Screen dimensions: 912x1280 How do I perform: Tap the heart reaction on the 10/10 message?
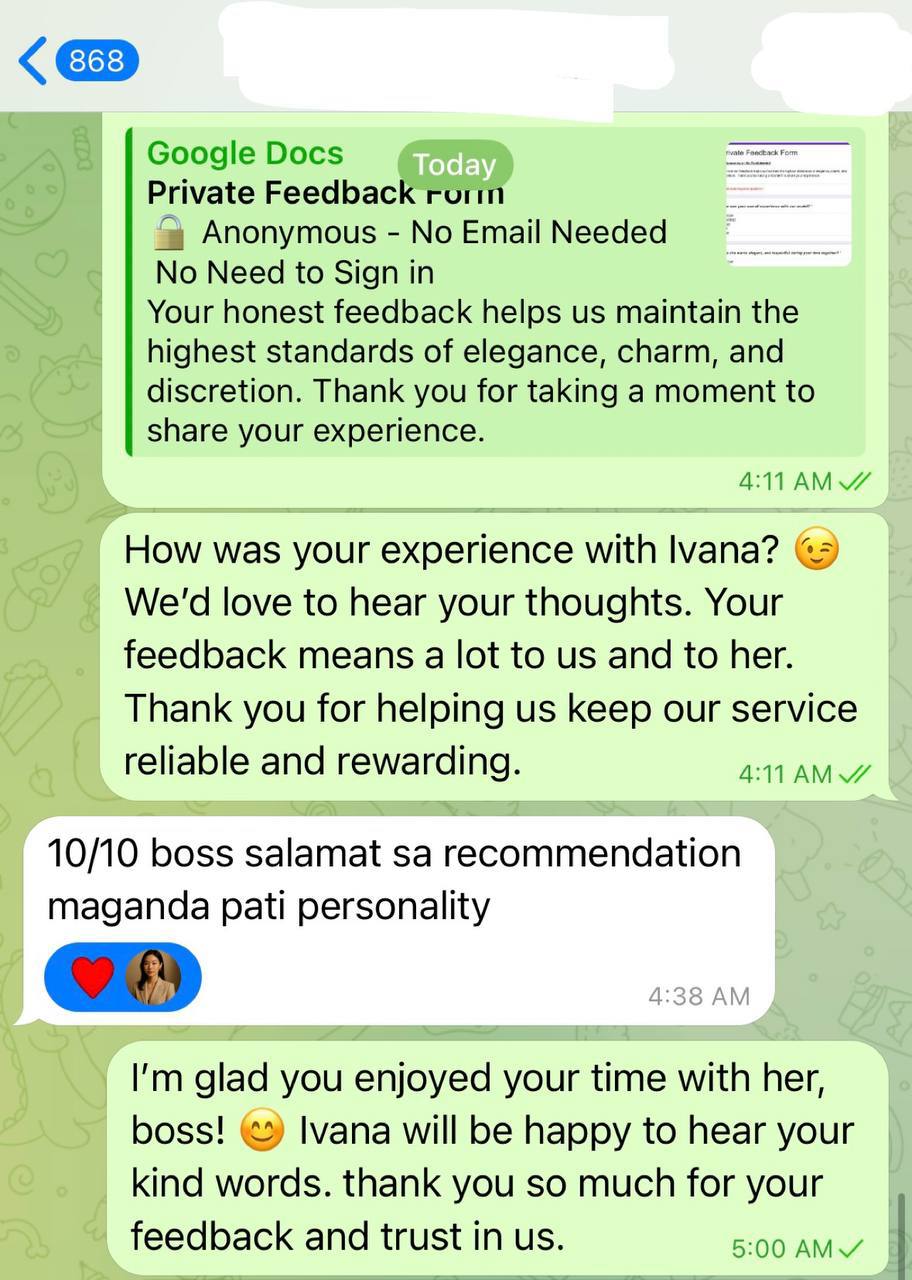click(93, 977)
